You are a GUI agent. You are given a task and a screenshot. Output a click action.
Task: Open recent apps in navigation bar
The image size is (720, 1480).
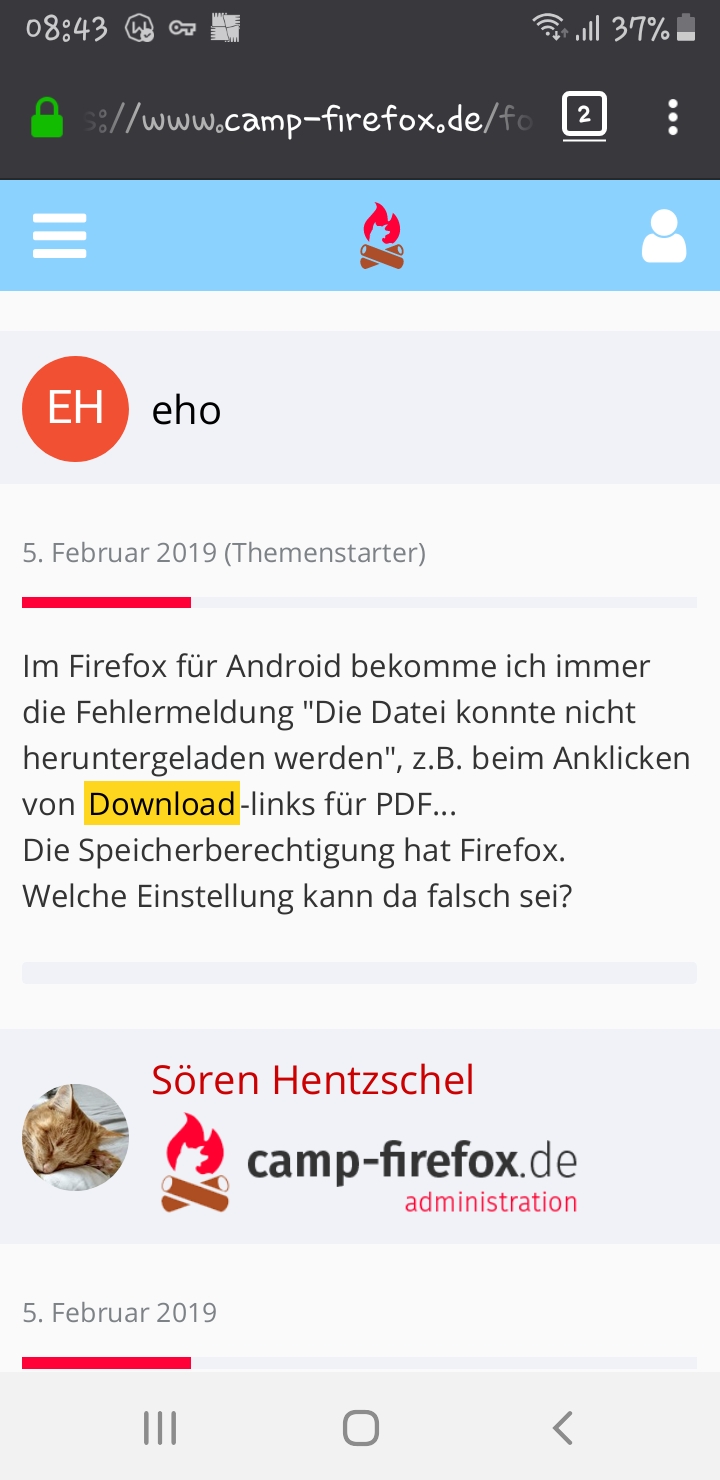click(159, 1427)
